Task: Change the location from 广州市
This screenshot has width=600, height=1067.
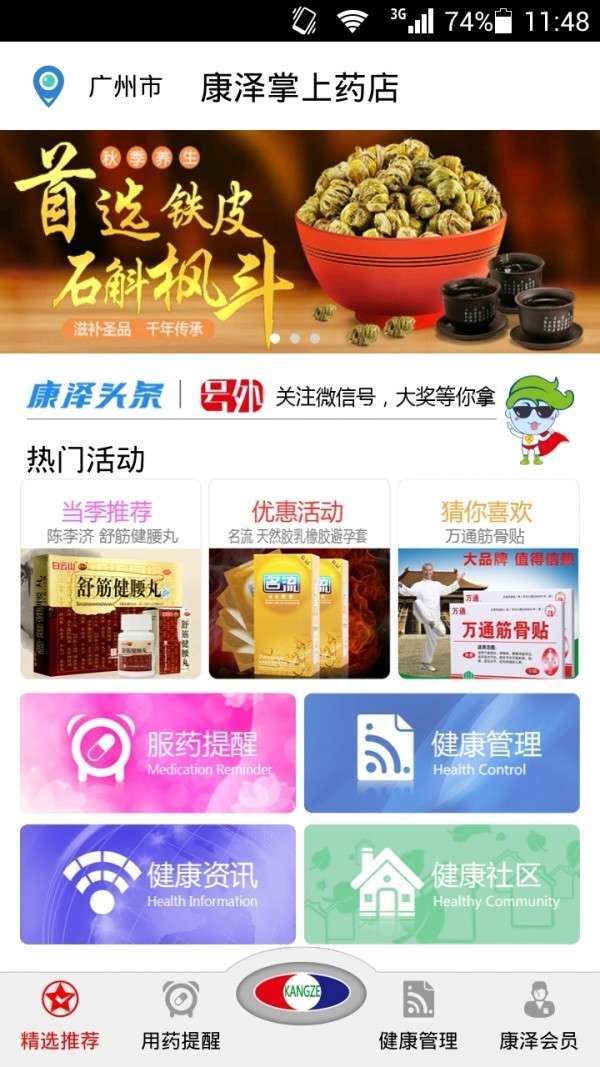Action: coord(98,88)
